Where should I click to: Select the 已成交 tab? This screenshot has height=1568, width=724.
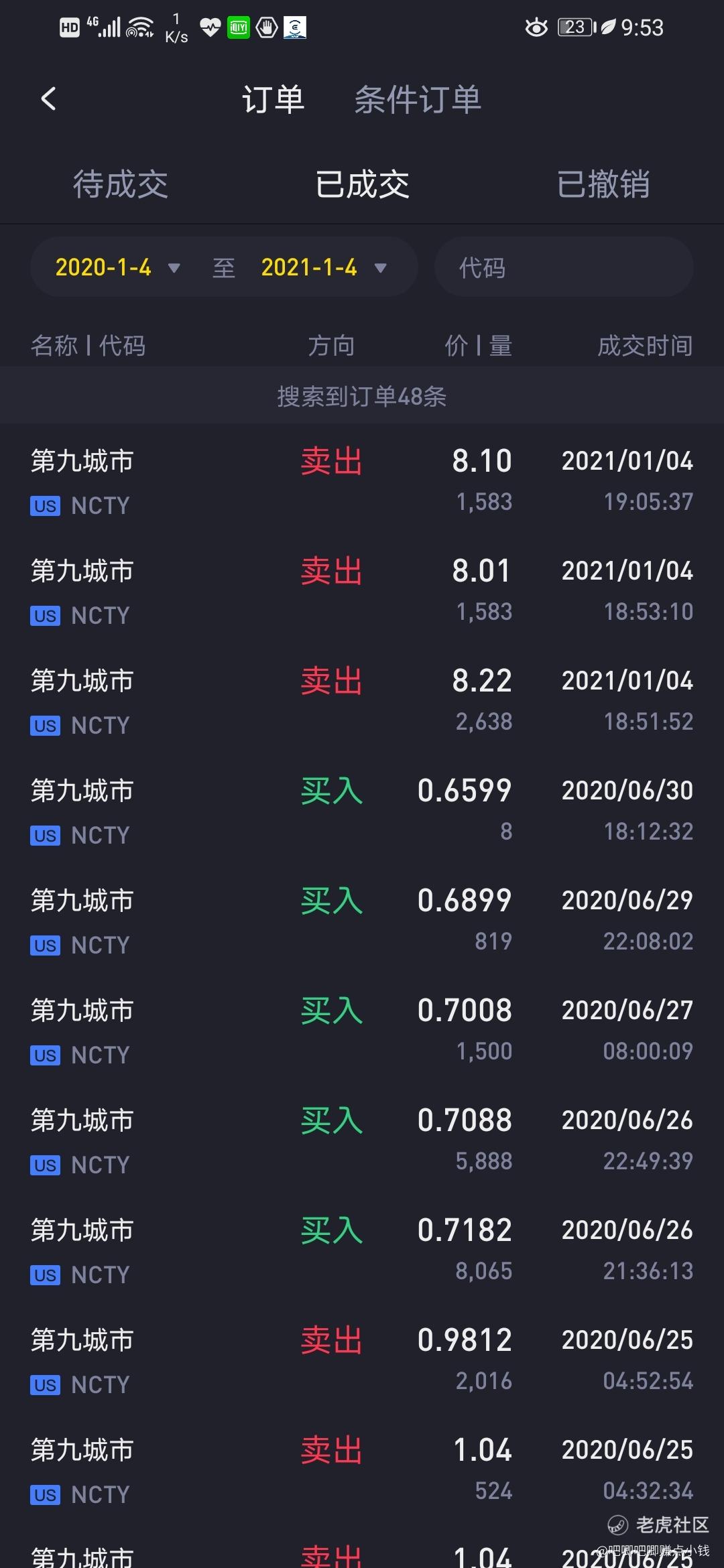click(x=362, y=184)
